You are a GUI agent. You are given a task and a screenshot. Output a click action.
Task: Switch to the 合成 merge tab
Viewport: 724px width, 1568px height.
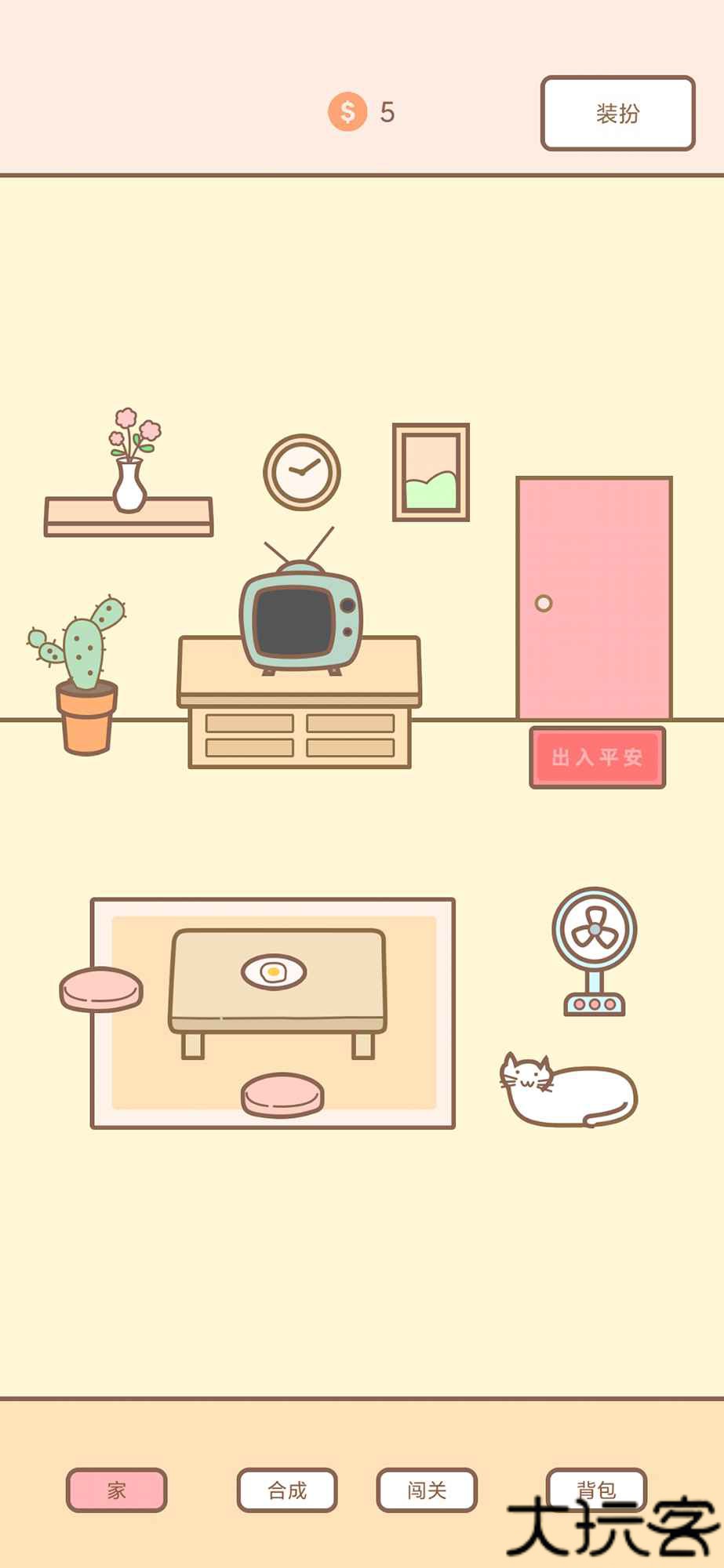(x=287, y=1490)
